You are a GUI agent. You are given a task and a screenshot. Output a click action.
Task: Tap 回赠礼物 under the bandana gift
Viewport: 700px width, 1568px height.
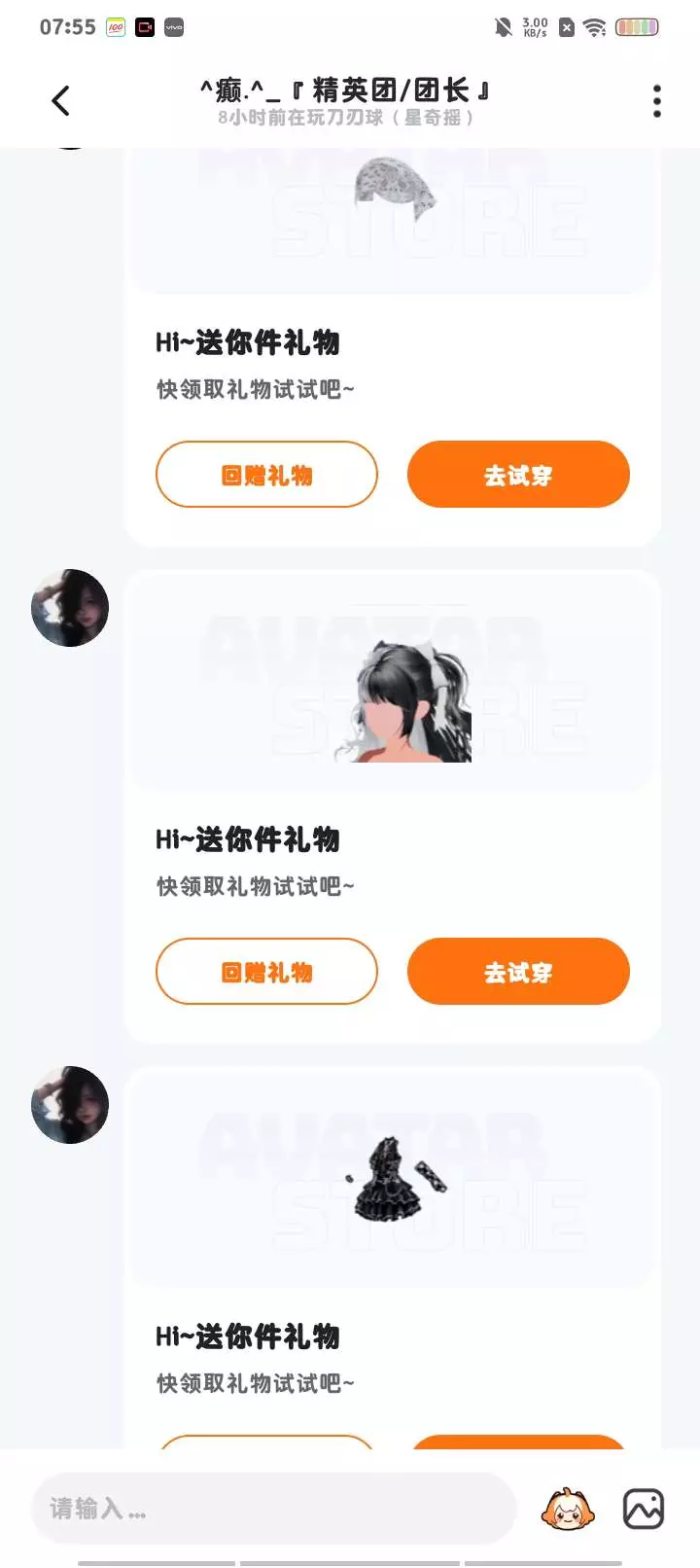pyautogui.click(x=266, y=475)
